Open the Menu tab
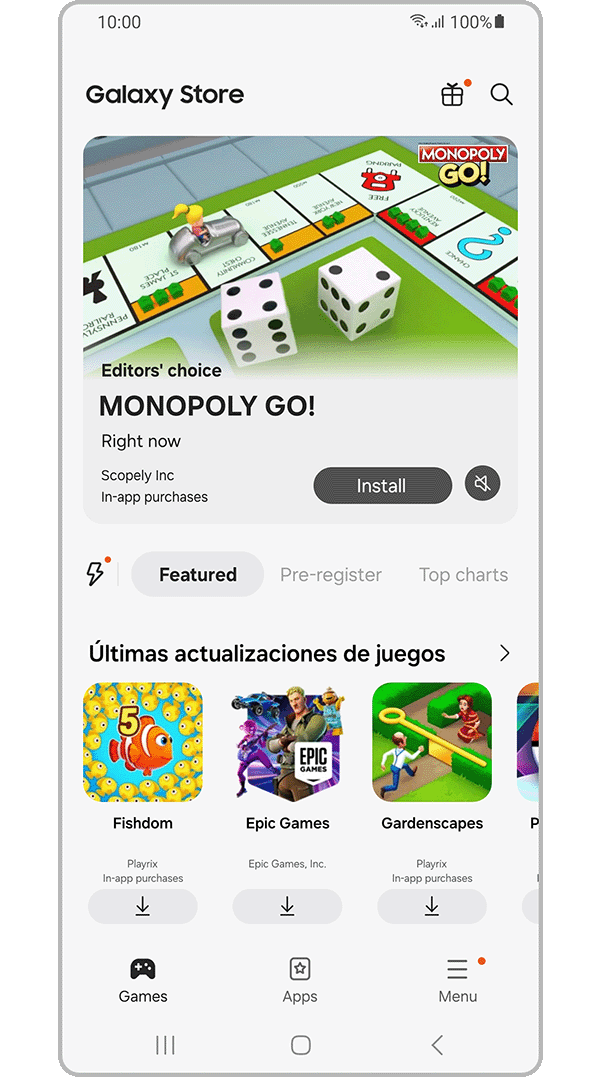600x1077 pixels. (458, 980)
